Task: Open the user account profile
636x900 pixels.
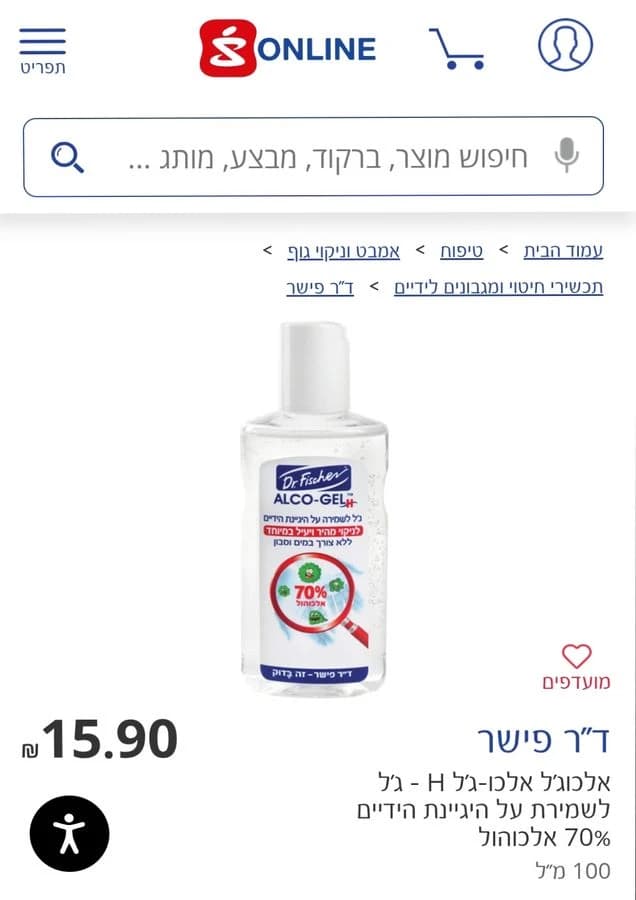Action: coord(565,45)
